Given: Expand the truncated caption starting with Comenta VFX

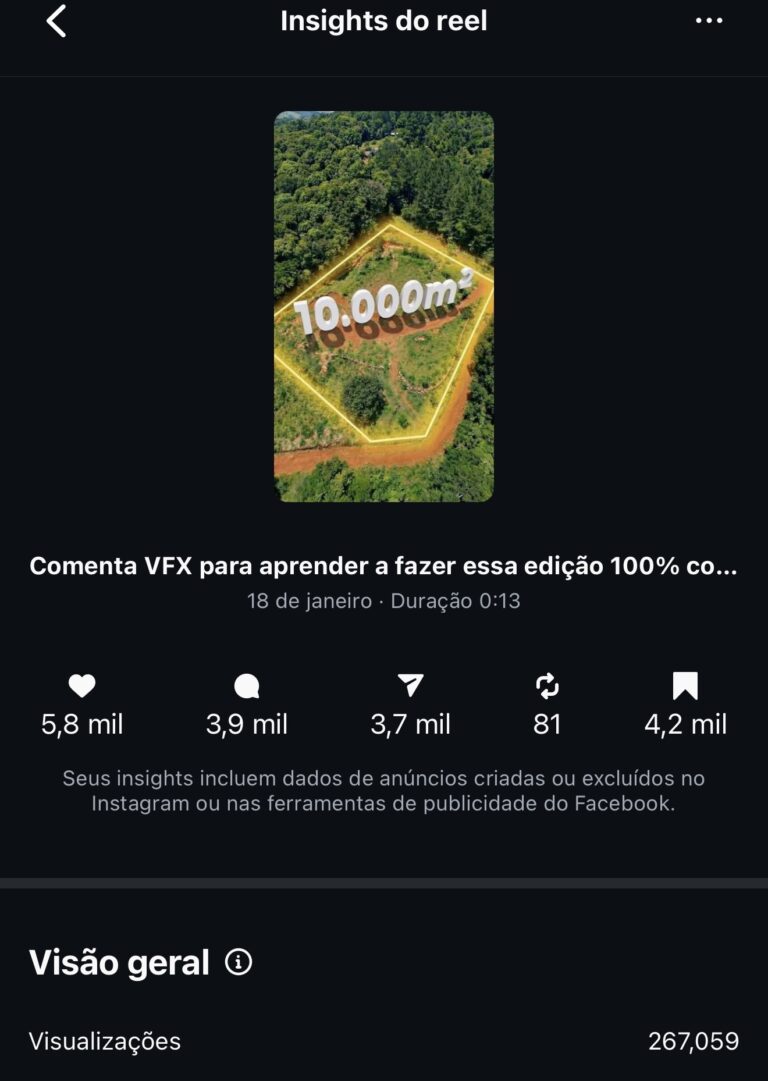Looking at the screenshot, I should [384, 565].
